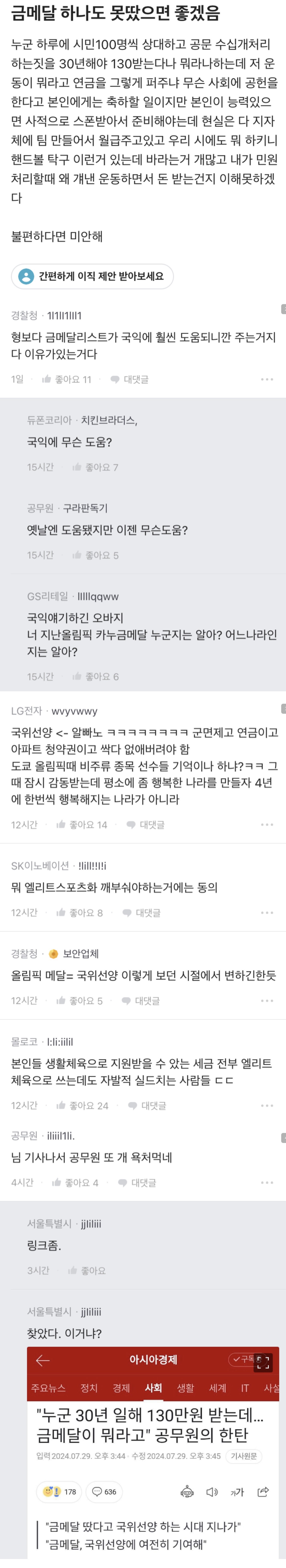Like the reply from GS리테일 llllqqww

click(x=95, y=676)
